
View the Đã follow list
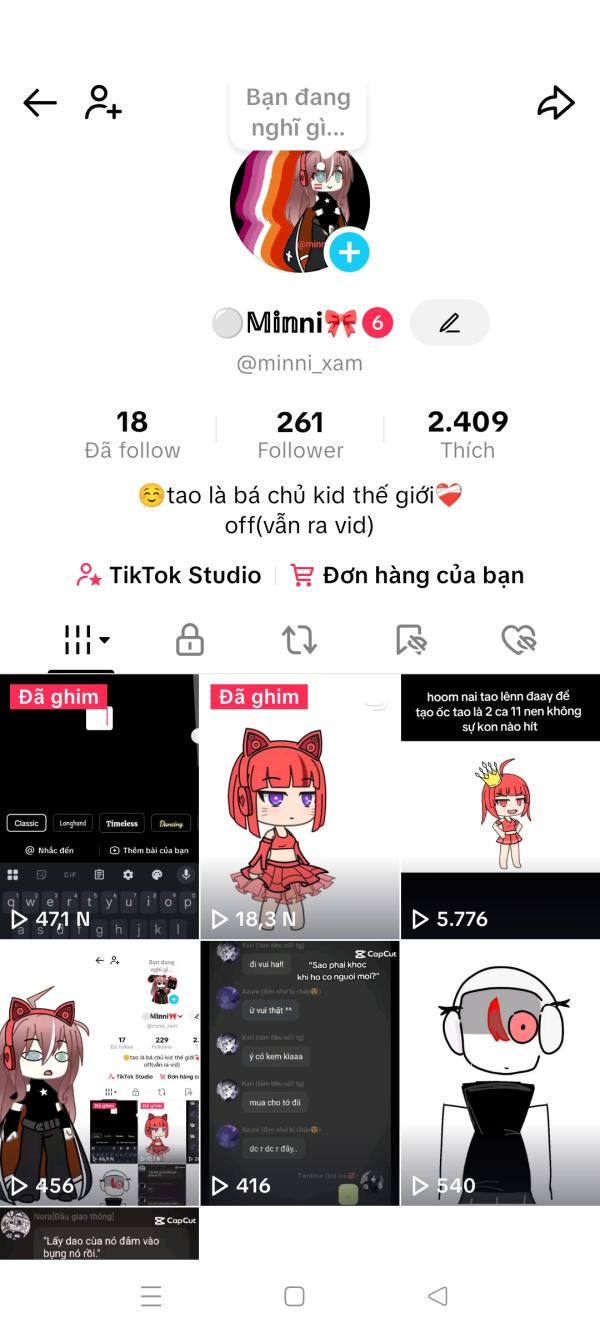132,435
